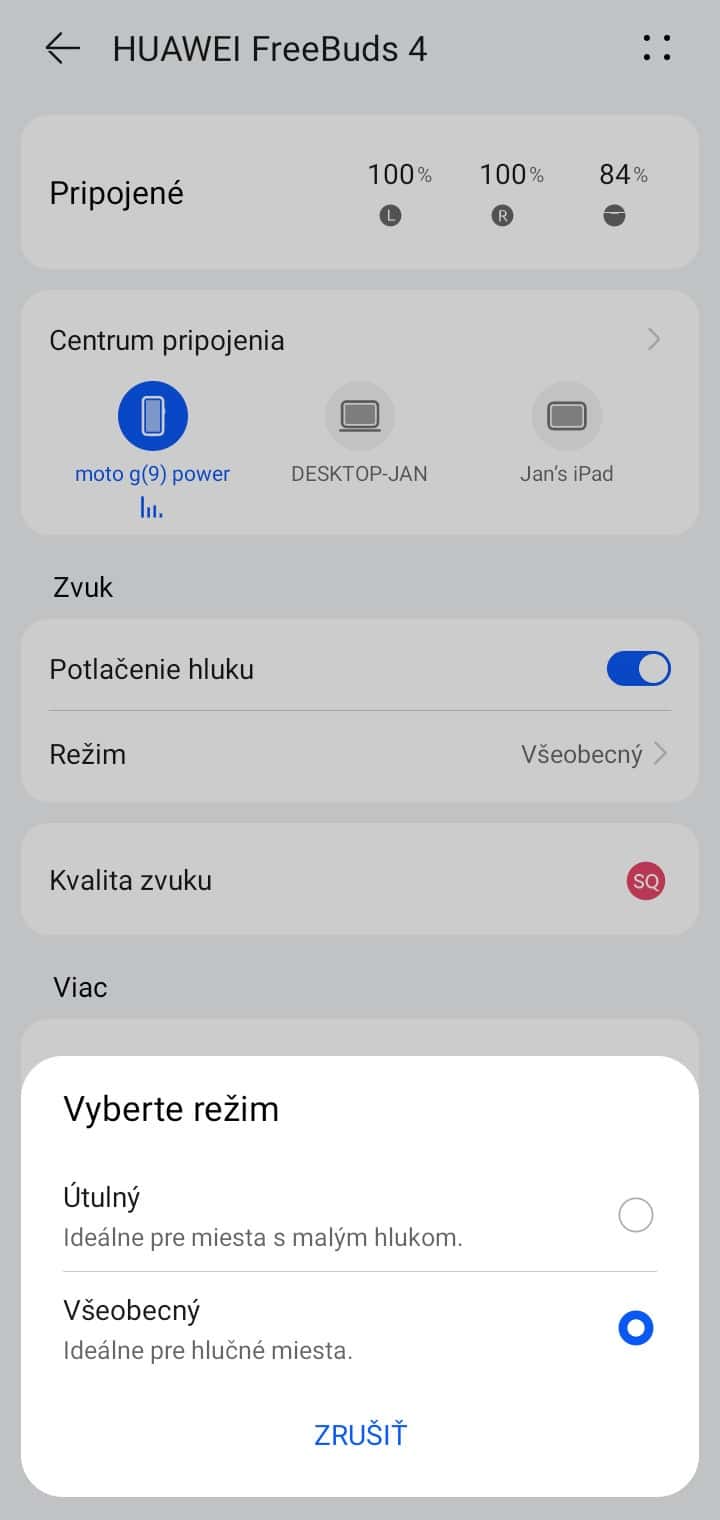Open Centrum pripojenia
Viewport: 720px width, 1520px height.
[x=360, y=340]
